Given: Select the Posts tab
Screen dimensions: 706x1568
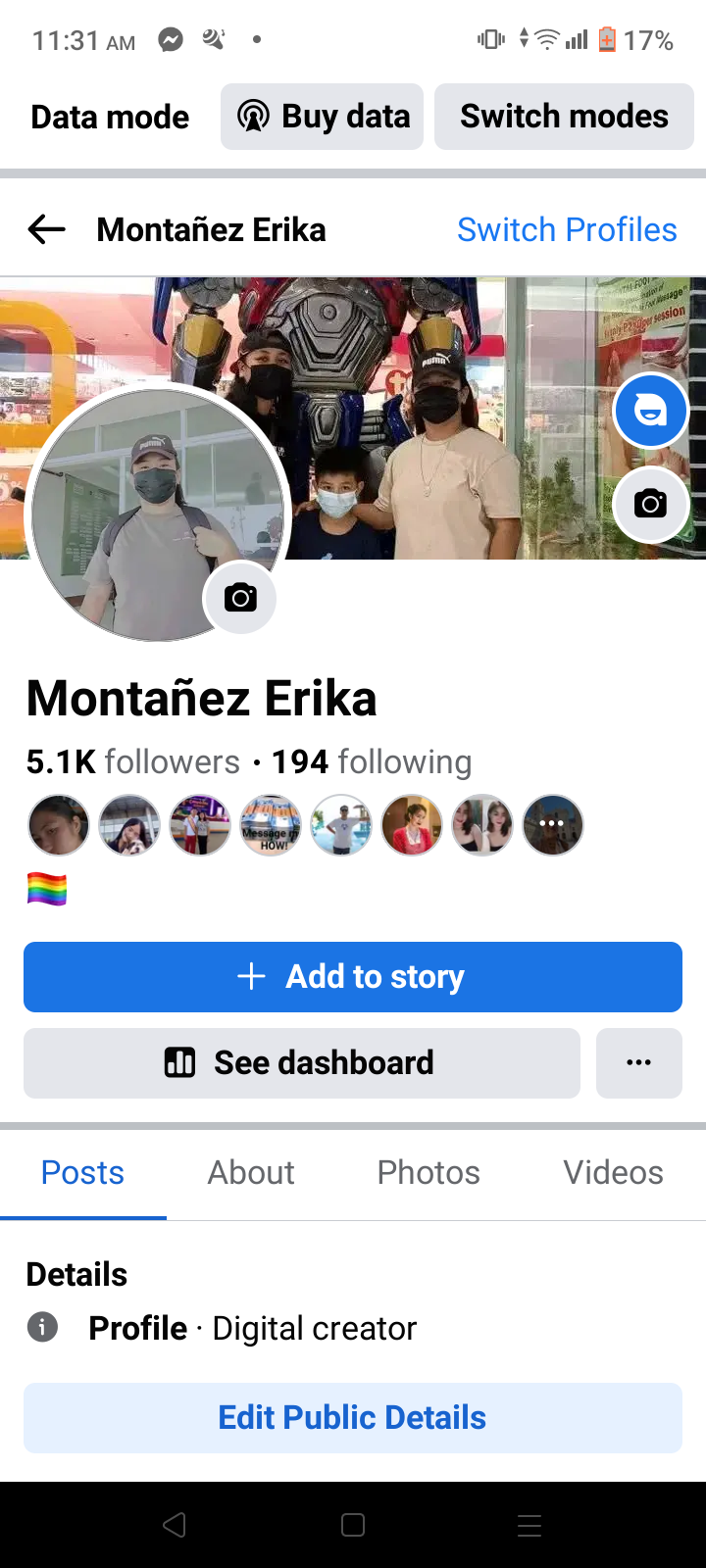Looking at the screenshot, I should pos(82,1173).
